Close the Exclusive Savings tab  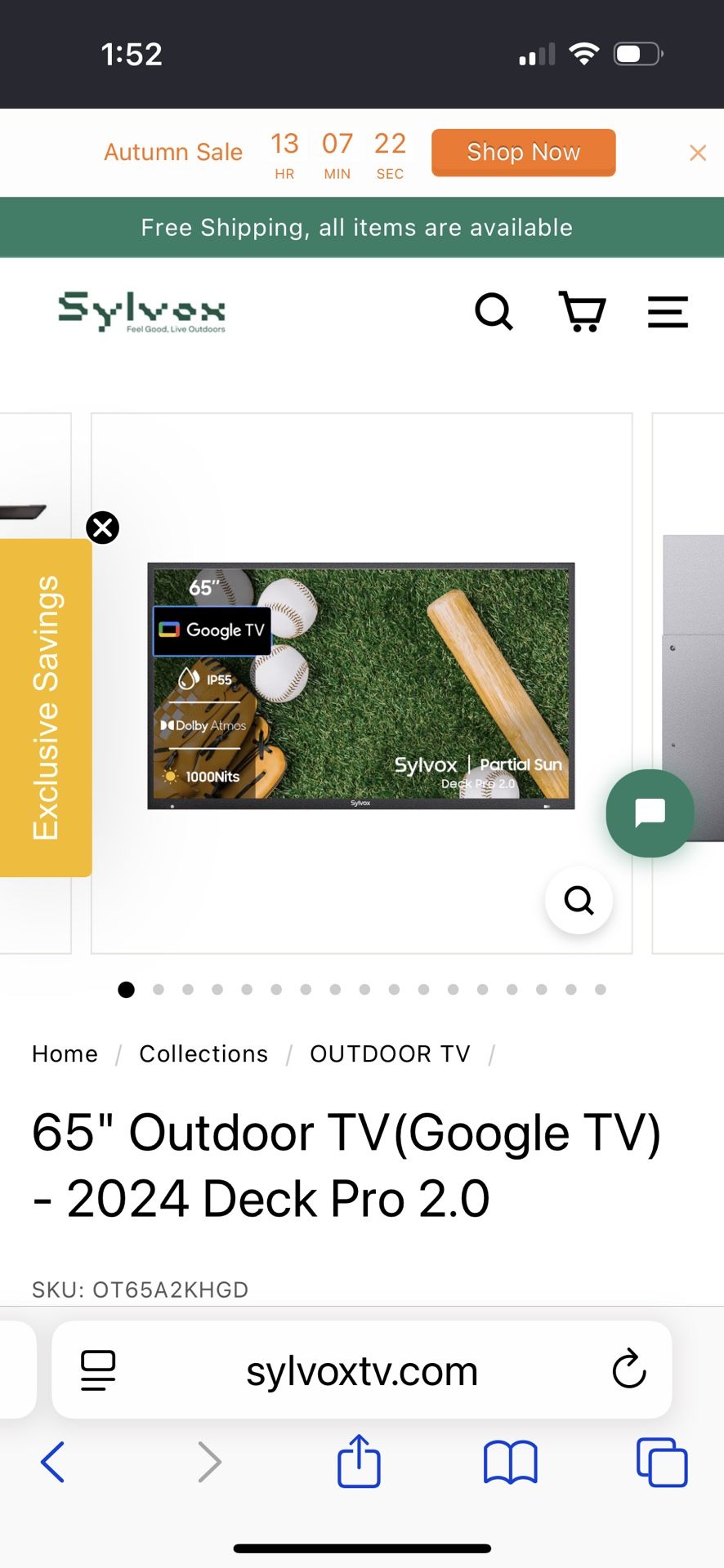click(x=103, y=528)
